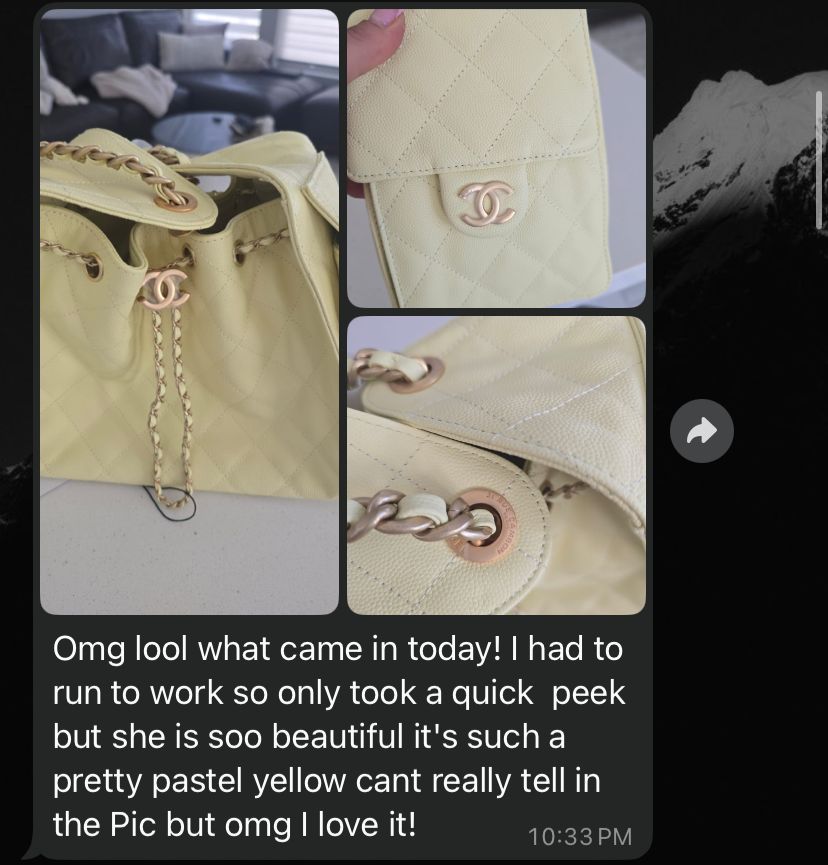This screenshot has width=828, height=865.
Task: Forward this message with the arrow icon
Action: [702, 431]
